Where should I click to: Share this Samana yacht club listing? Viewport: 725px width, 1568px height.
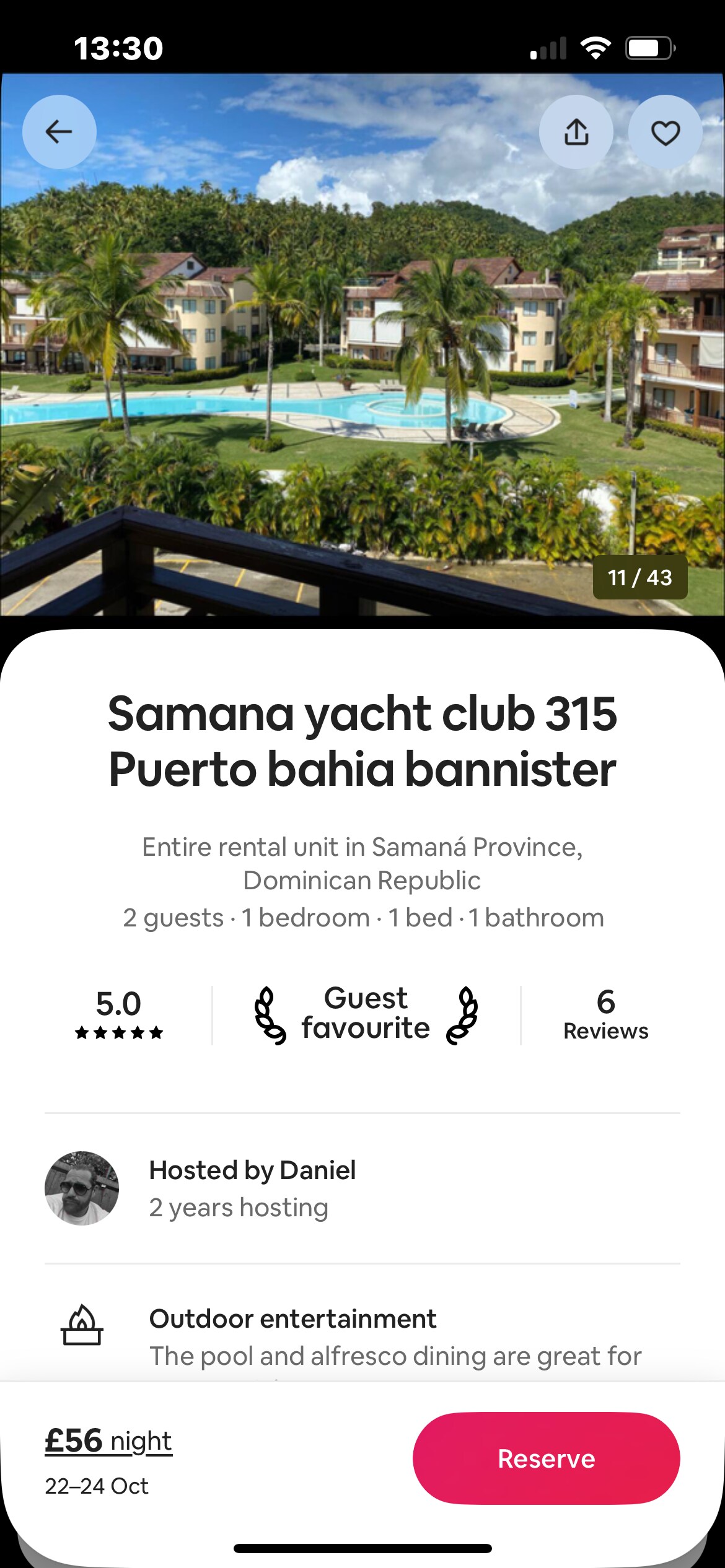[576, 132]
